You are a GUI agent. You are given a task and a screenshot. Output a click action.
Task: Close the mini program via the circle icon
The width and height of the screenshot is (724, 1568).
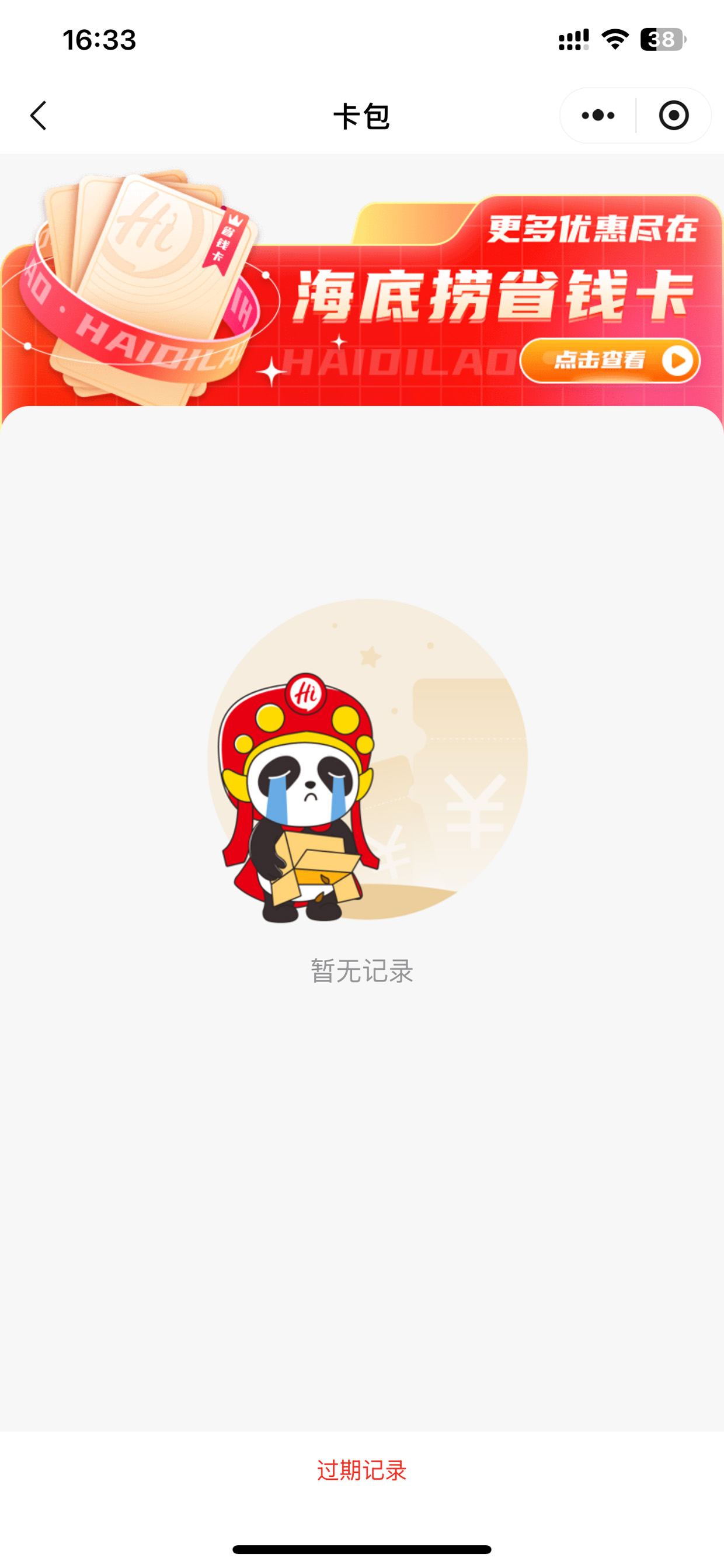pos(674,116)
